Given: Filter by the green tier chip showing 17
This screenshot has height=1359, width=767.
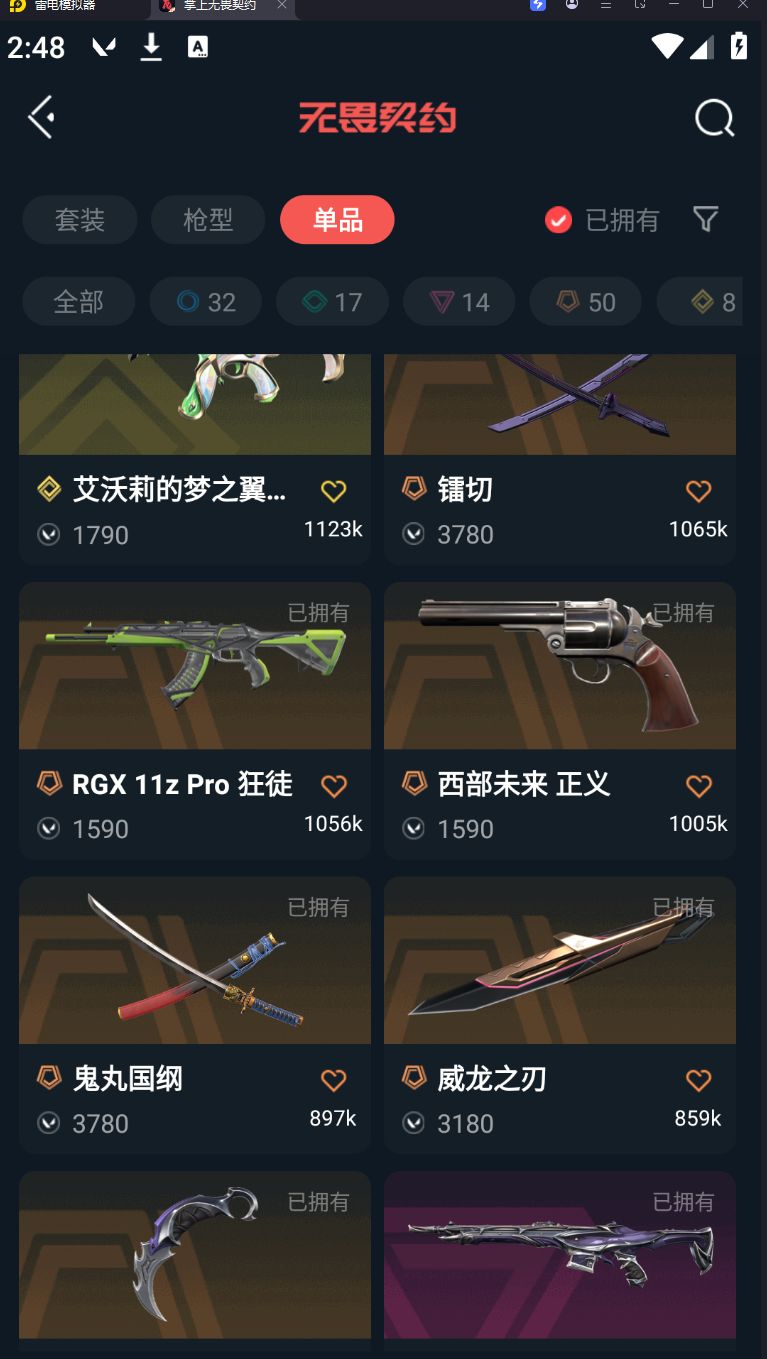Looking at the screenshot, I should coord(332,302).
